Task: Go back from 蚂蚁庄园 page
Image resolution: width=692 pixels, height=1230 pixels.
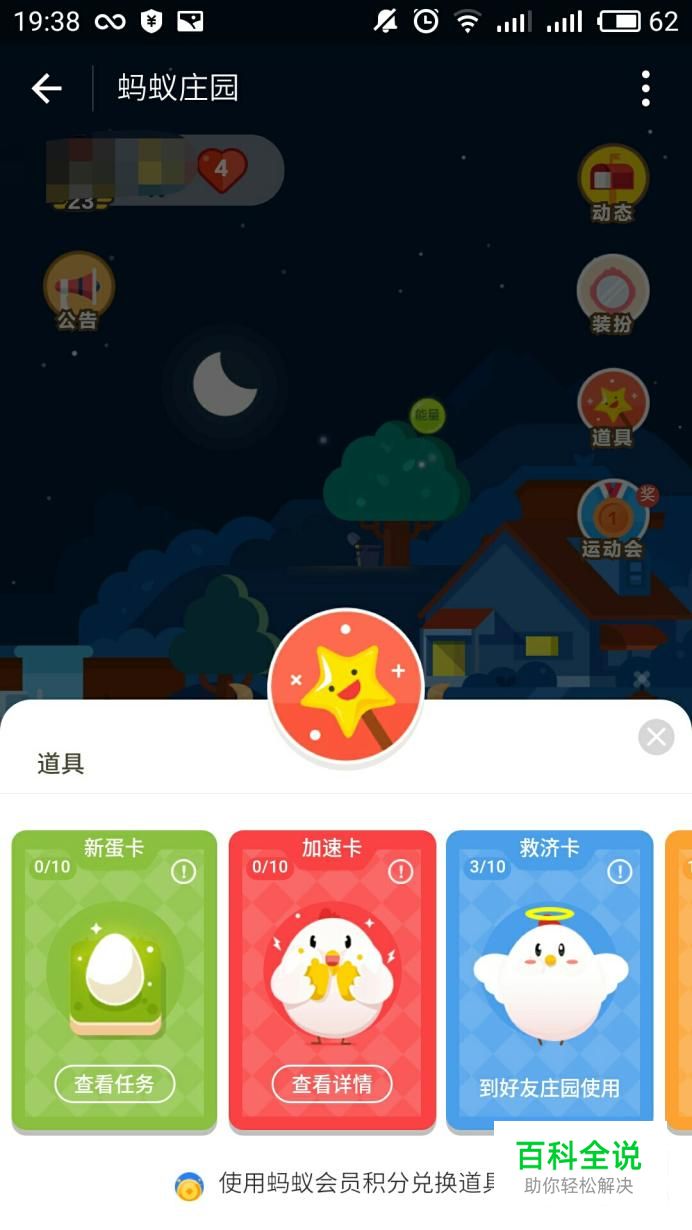Action: click(x=46, y=89)
